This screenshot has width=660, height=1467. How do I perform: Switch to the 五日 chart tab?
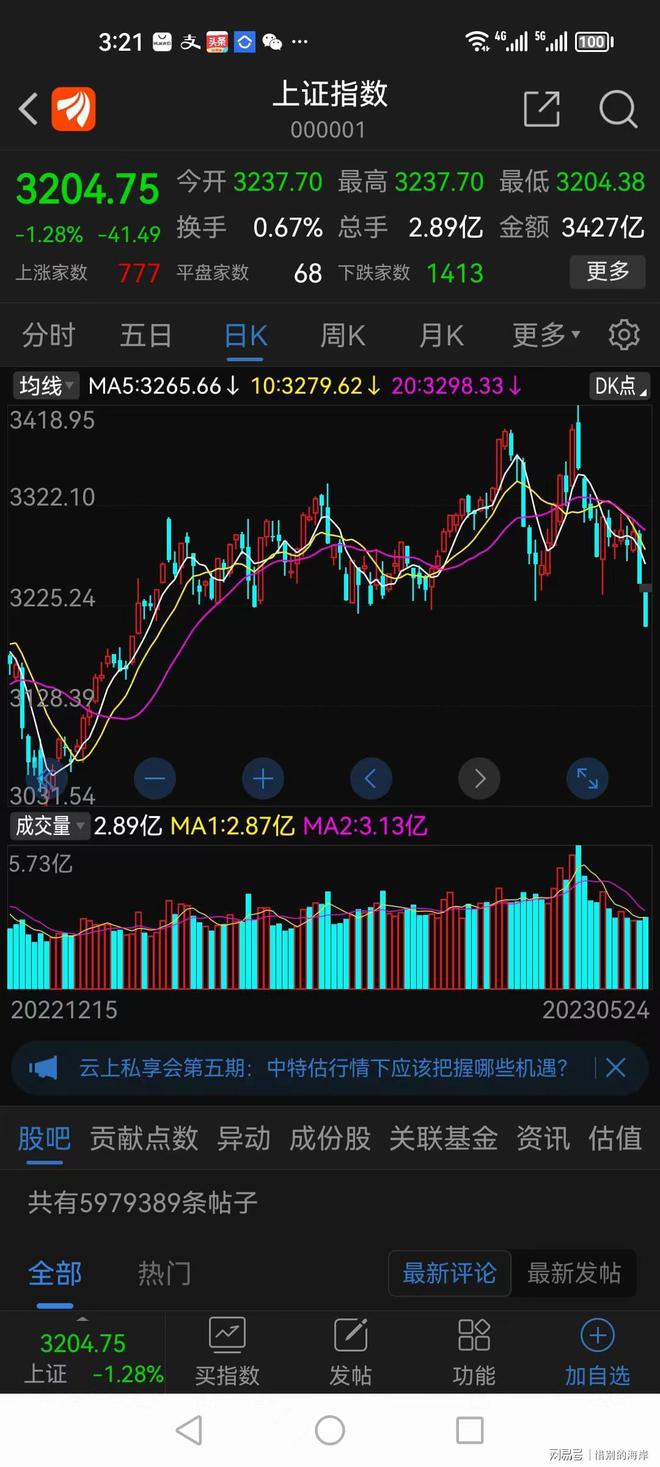[x=146, y=335]
